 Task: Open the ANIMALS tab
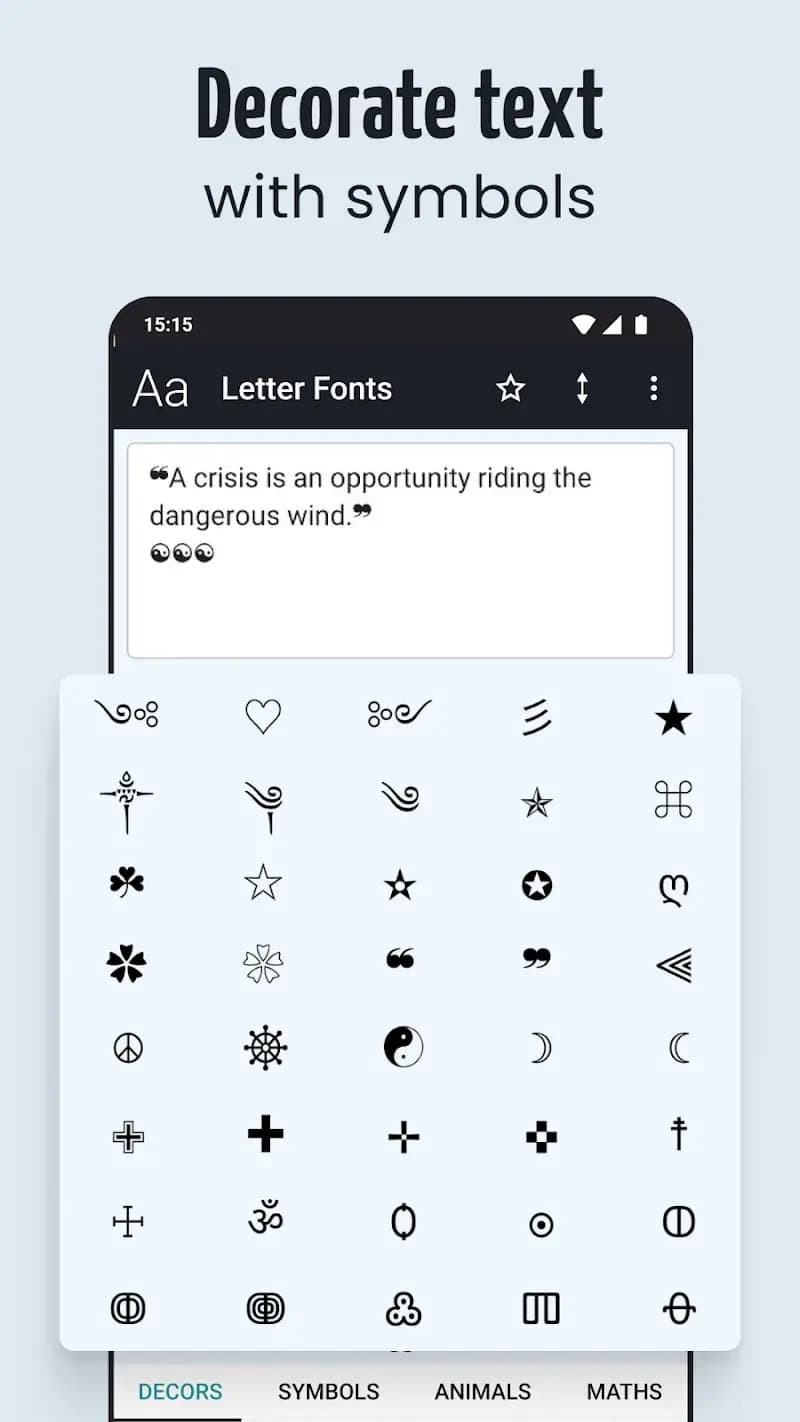pyautogui.click(x=483, y=1390)
